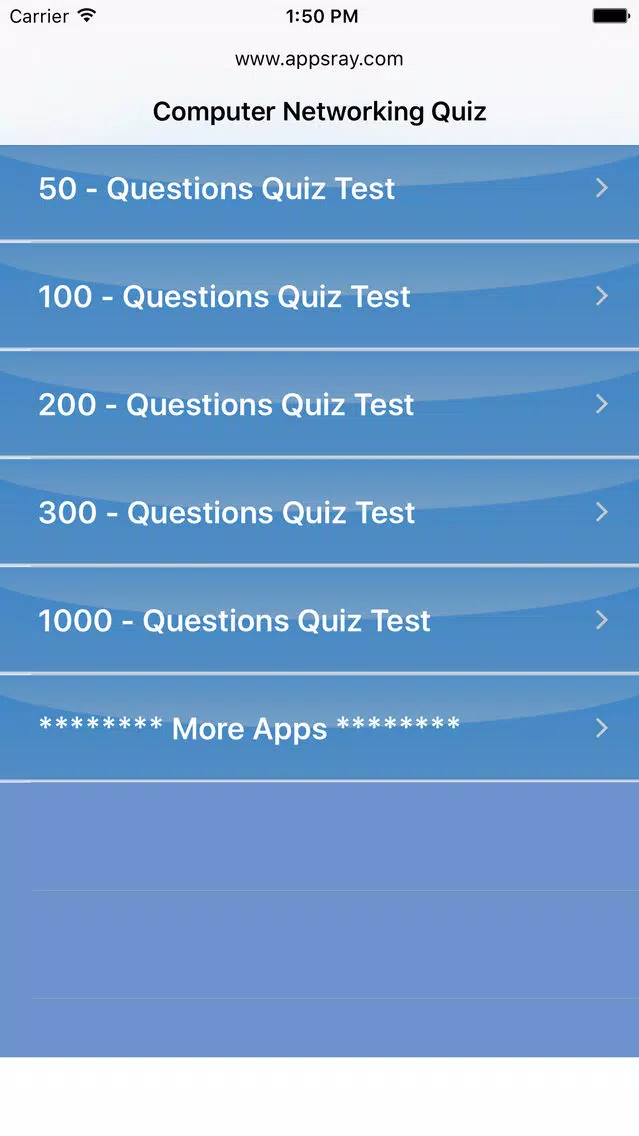Choose the 300 - Questions Quiz Test

tap(320, 511)
